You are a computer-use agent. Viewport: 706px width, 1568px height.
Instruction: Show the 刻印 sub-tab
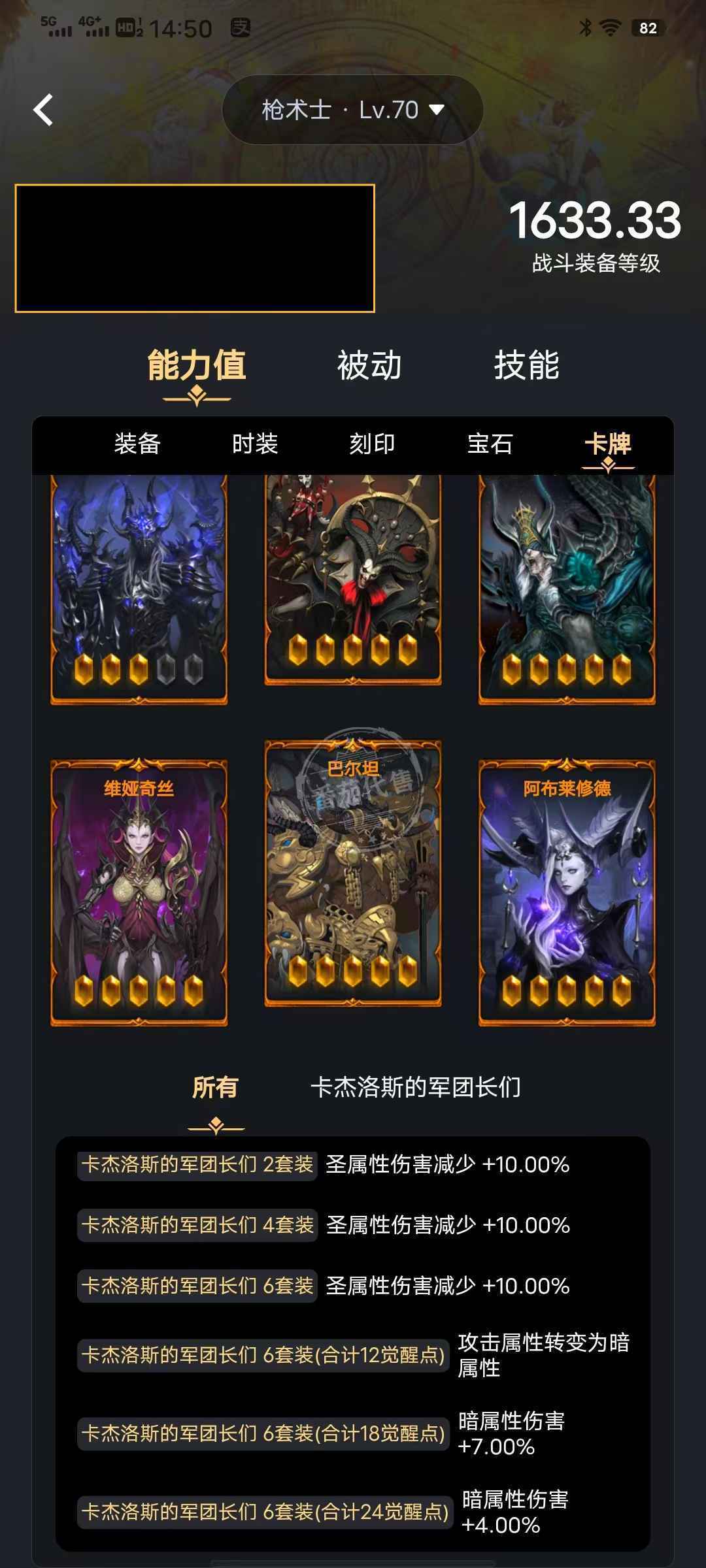point(372,444)
